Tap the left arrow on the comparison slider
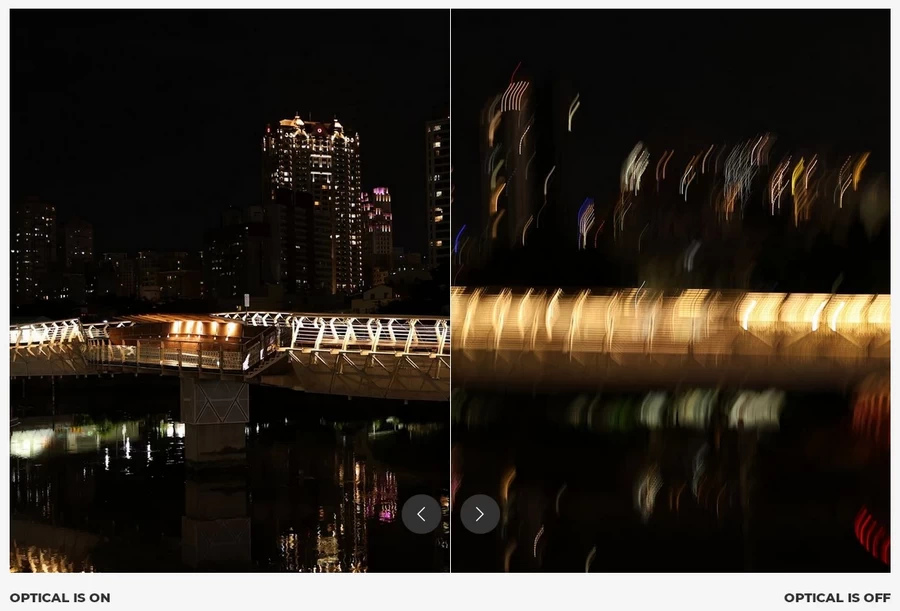The image size is (900, 611). [421, 514]
